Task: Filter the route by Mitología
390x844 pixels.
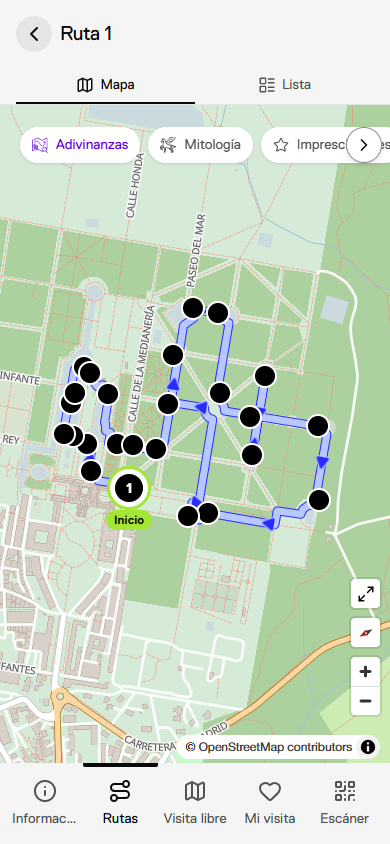Action: tap(200, 145)
